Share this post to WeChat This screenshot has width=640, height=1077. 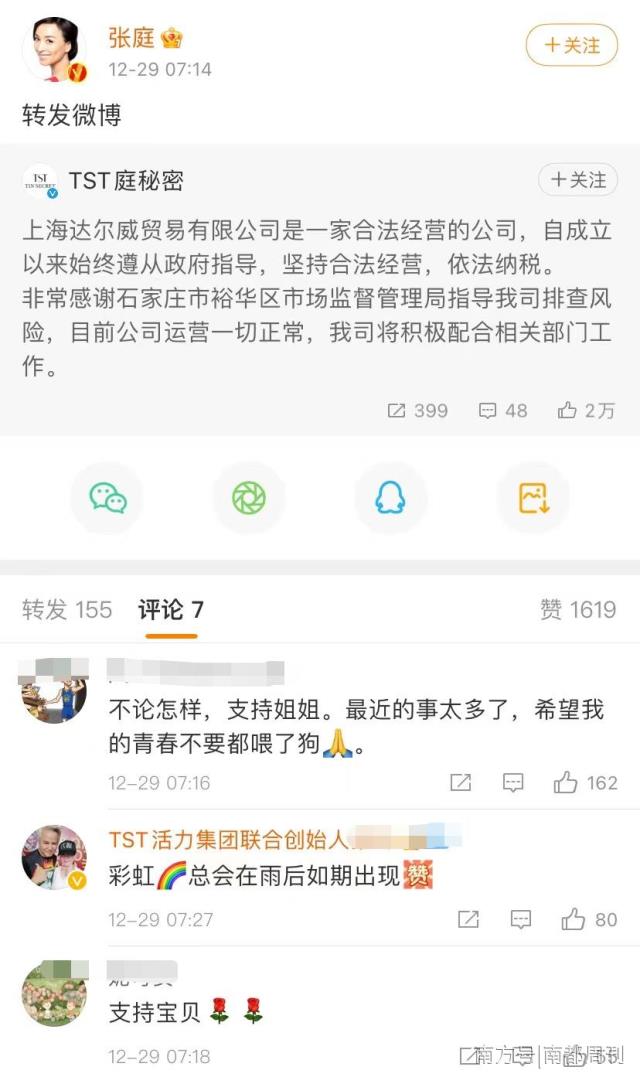coord(107,498)
